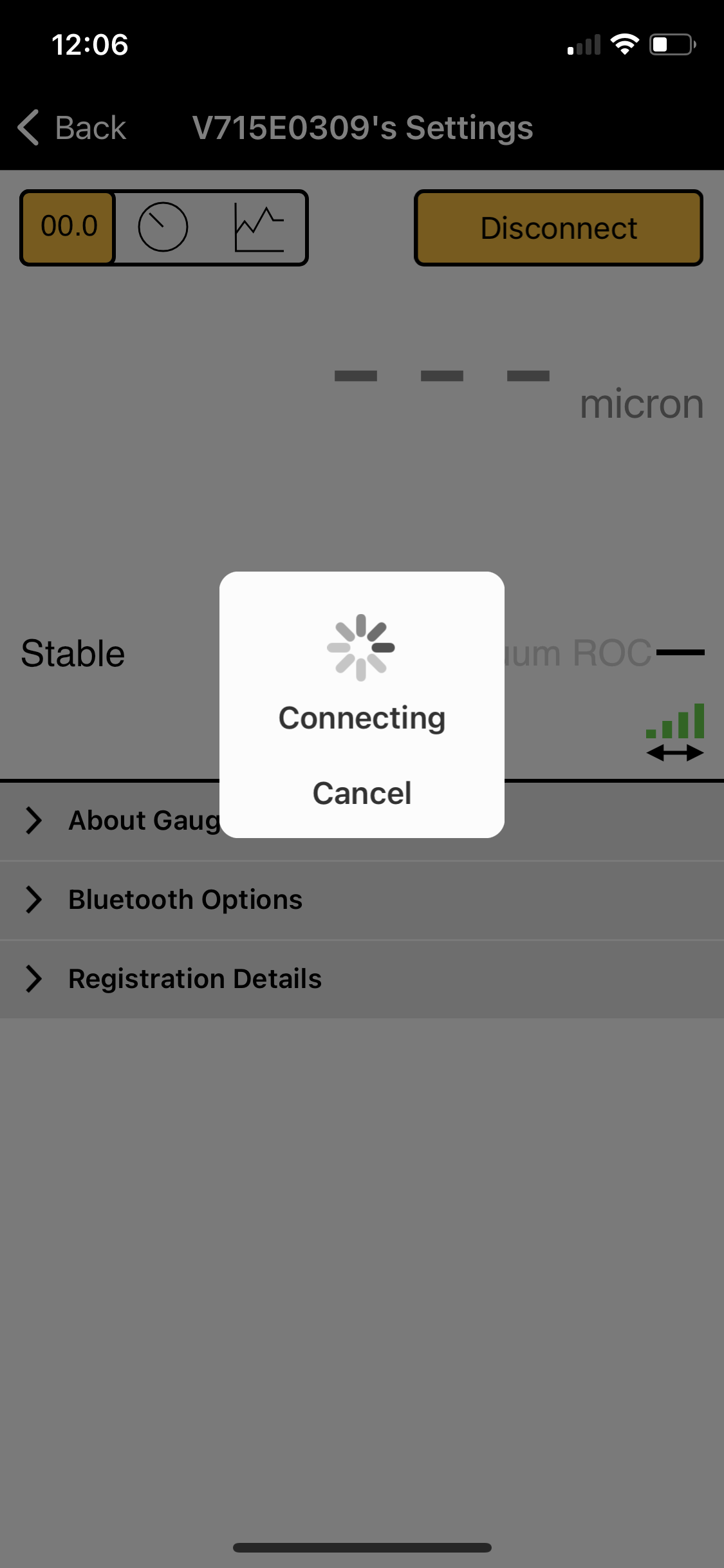Expand Bluetooth Options

pyautogui.click(x=185, y=899)
